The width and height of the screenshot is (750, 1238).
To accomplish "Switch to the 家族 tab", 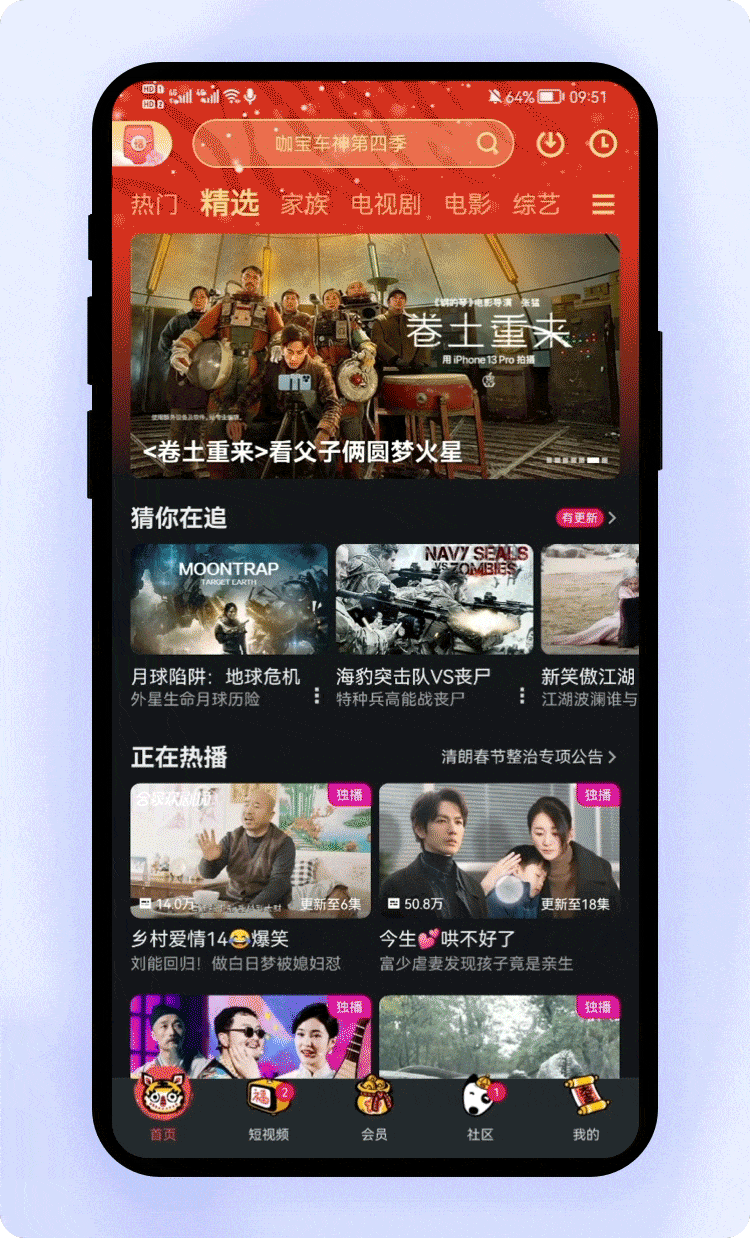I will pos(304,204).
